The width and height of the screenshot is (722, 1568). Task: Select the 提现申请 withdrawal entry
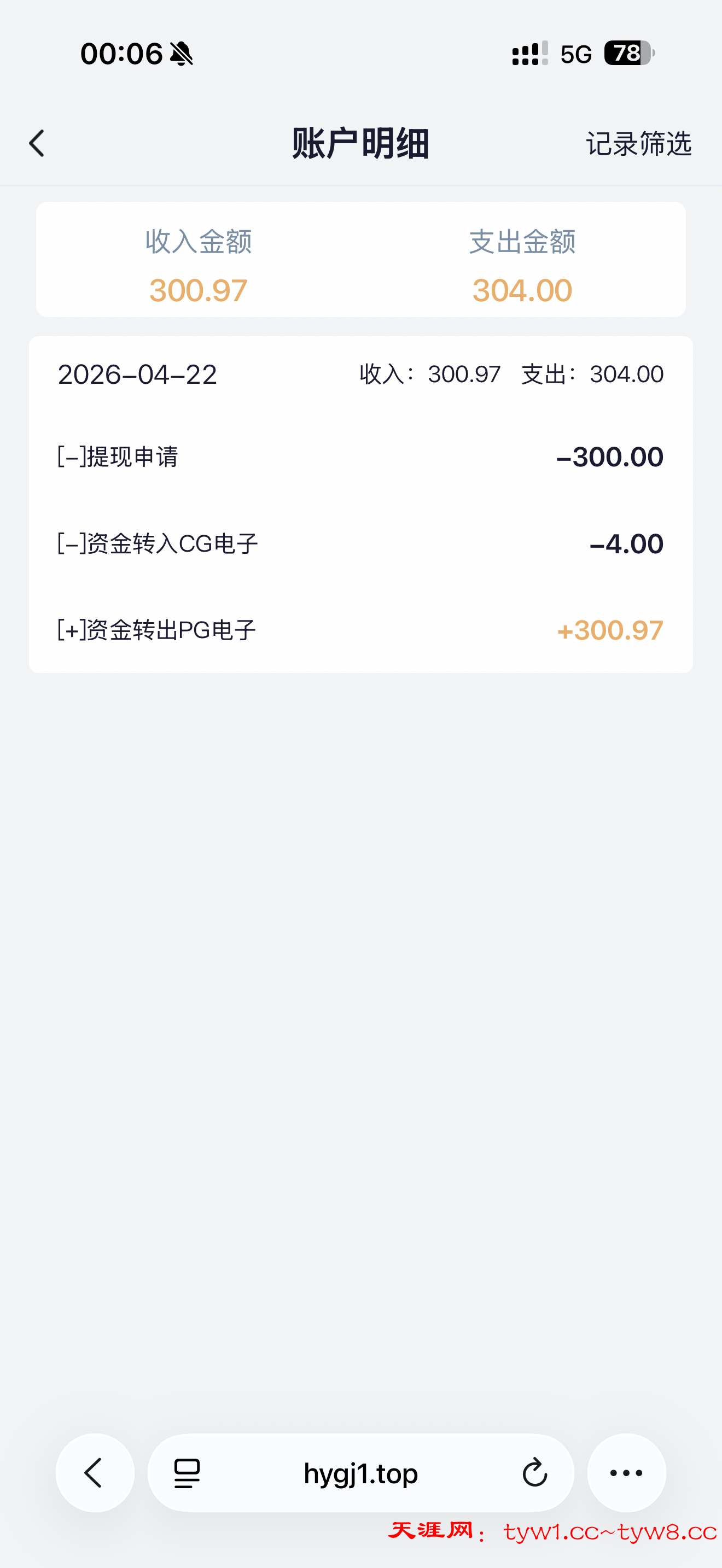click(x=361, y=457)
